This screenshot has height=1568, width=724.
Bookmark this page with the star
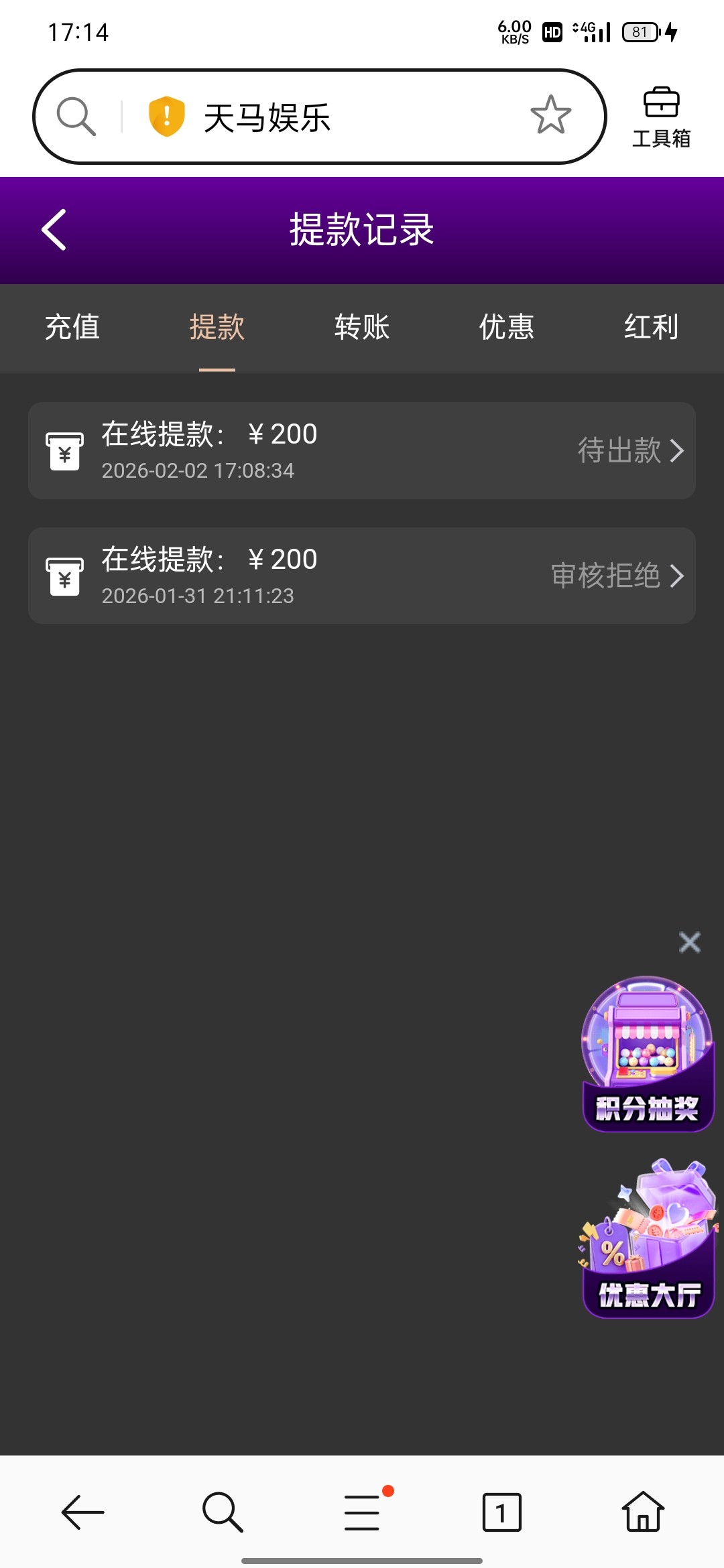pos(550,115)
